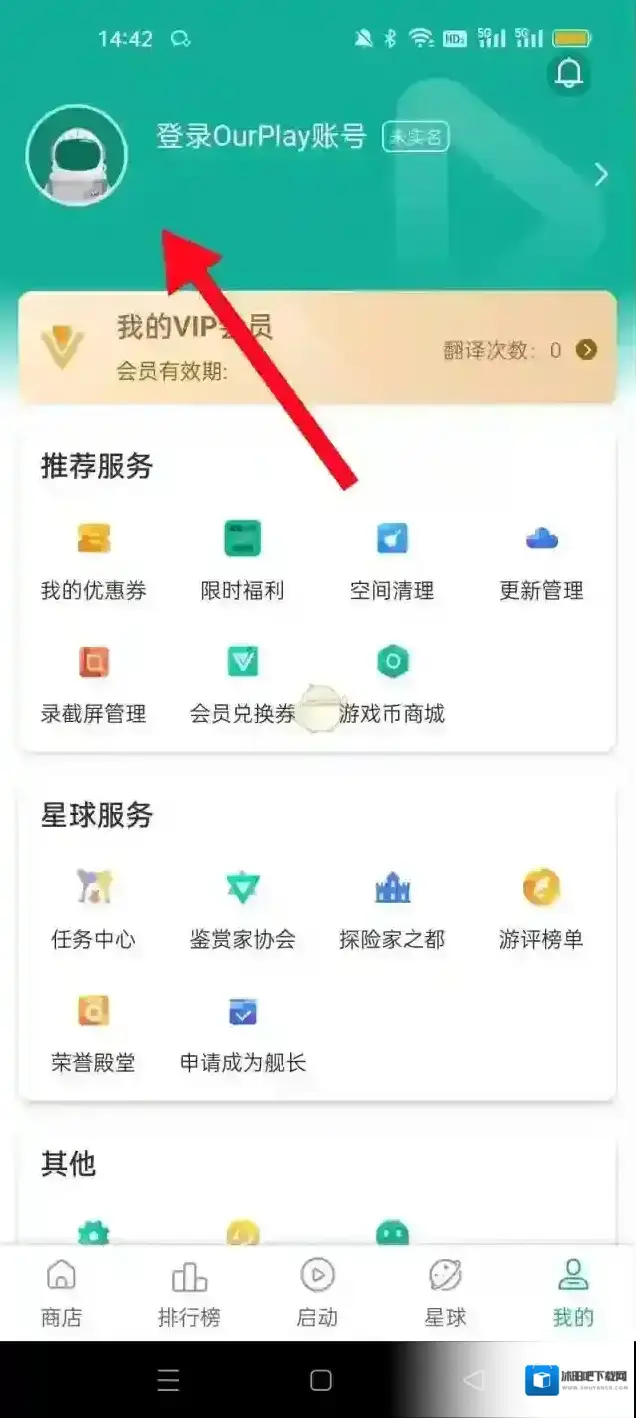This screenshot has height=1418, width=636.
Task: Switch to the 星球 planet tab
Action: point(445,1292)
